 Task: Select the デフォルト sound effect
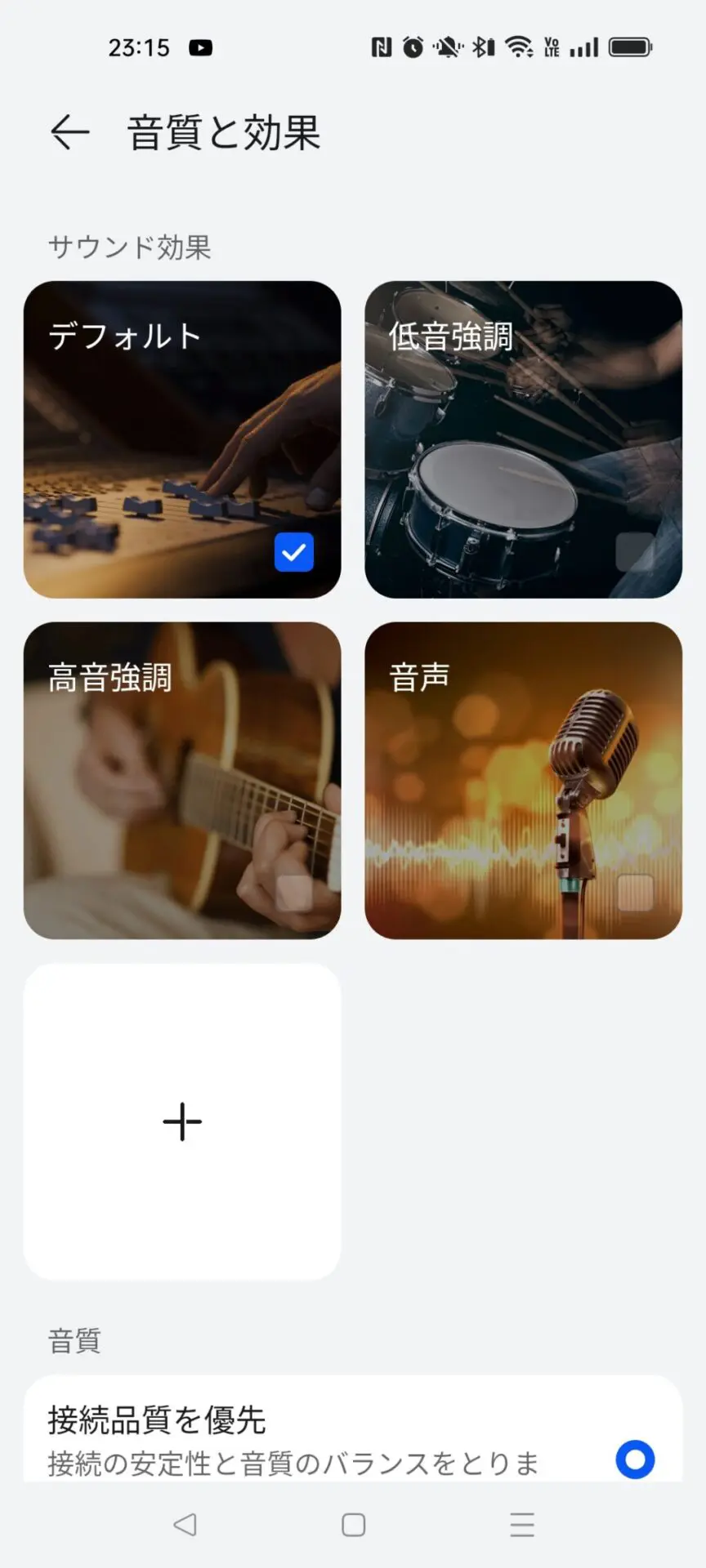coord(182,439)
